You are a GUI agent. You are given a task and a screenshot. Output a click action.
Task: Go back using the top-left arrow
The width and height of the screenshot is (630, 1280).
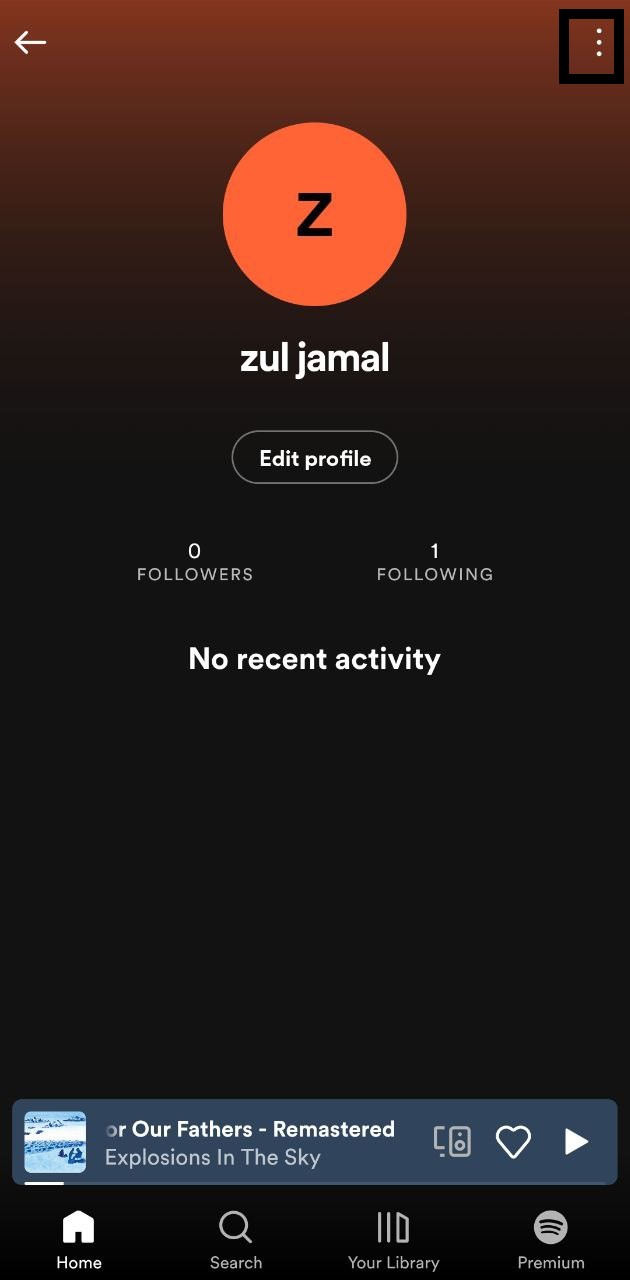(30, 42)
